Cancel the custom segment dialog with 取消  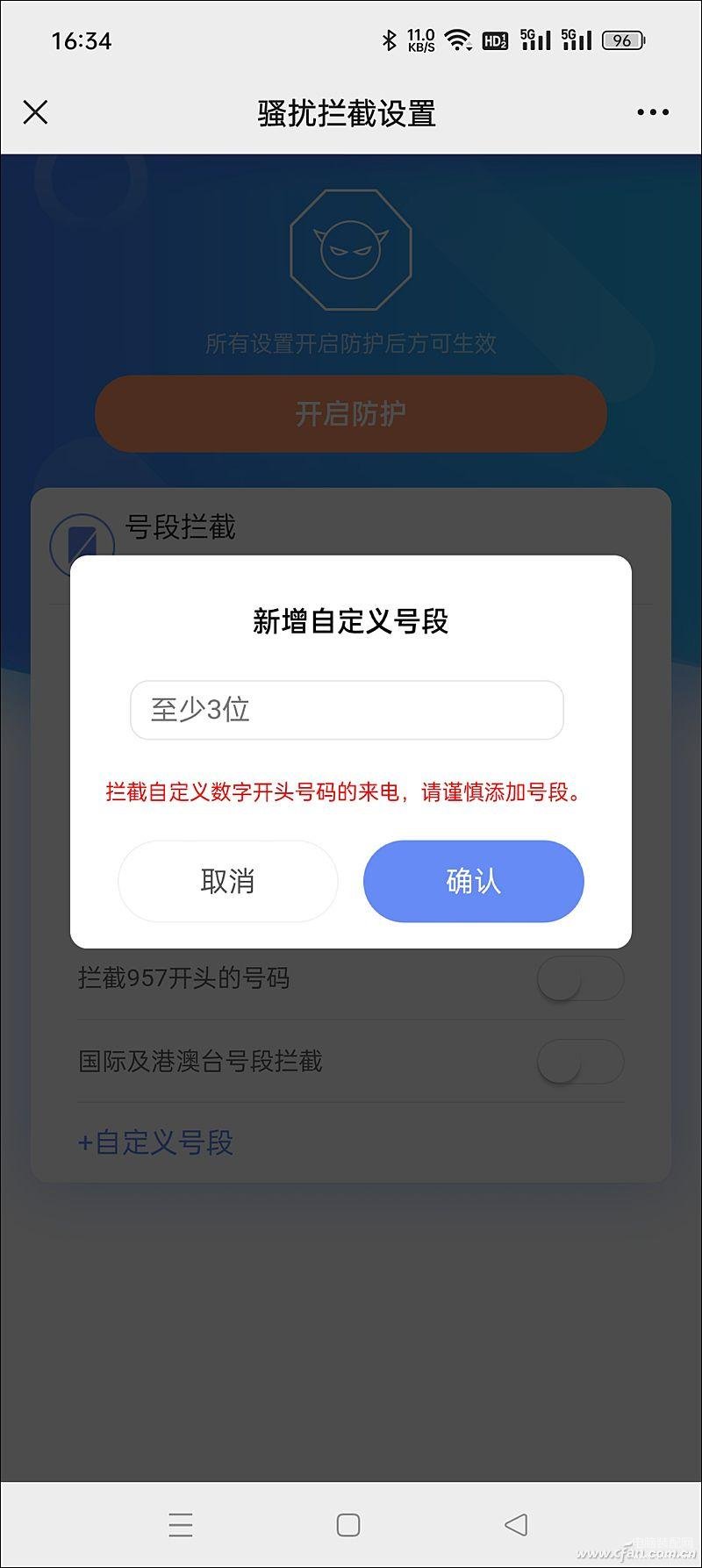(x=228, y=881)
